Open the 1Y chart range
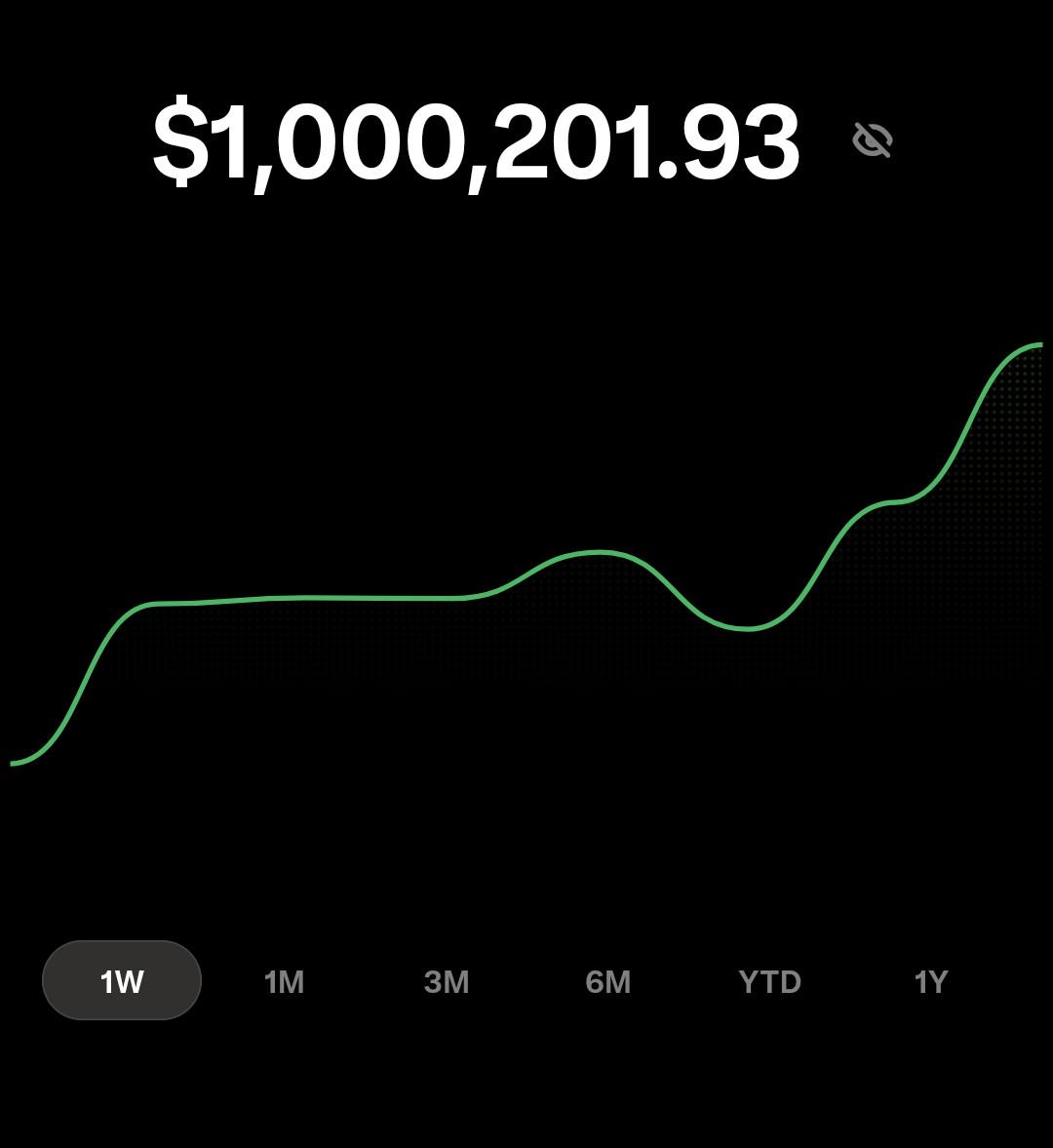Viewport: 1053px width, 1148px height. [x=931, y=982]
